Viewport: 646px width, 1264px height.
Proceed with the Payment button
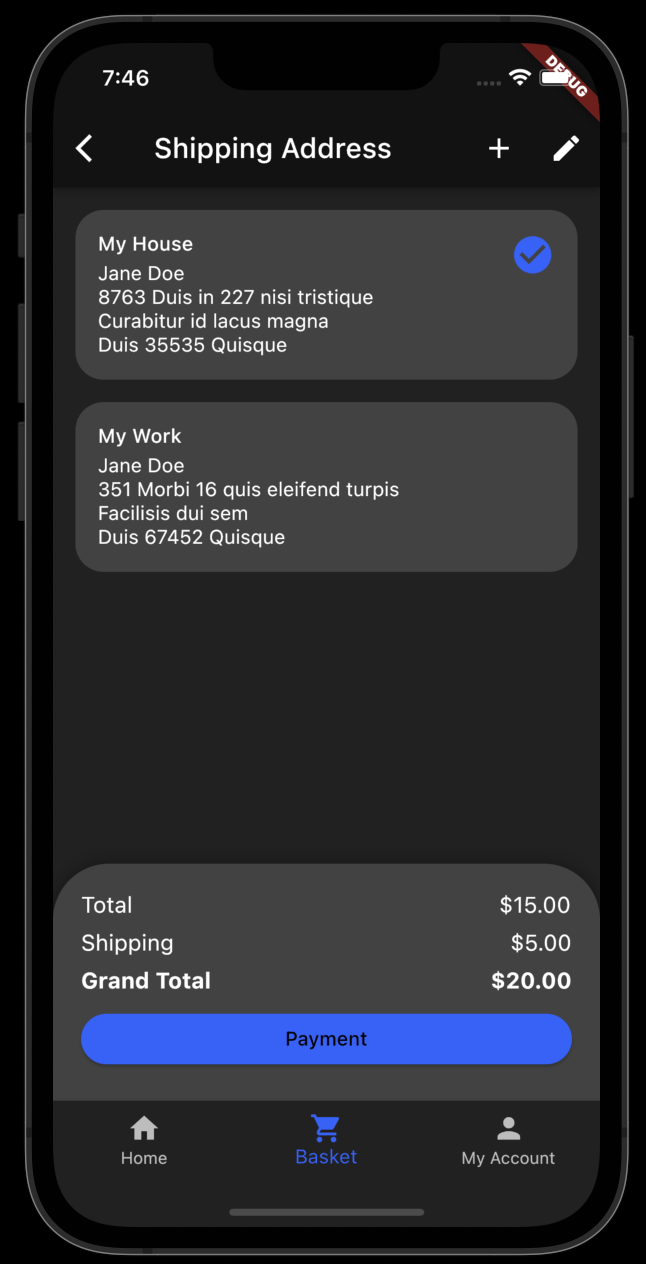pyautogui.click(x=326, y=1039)
